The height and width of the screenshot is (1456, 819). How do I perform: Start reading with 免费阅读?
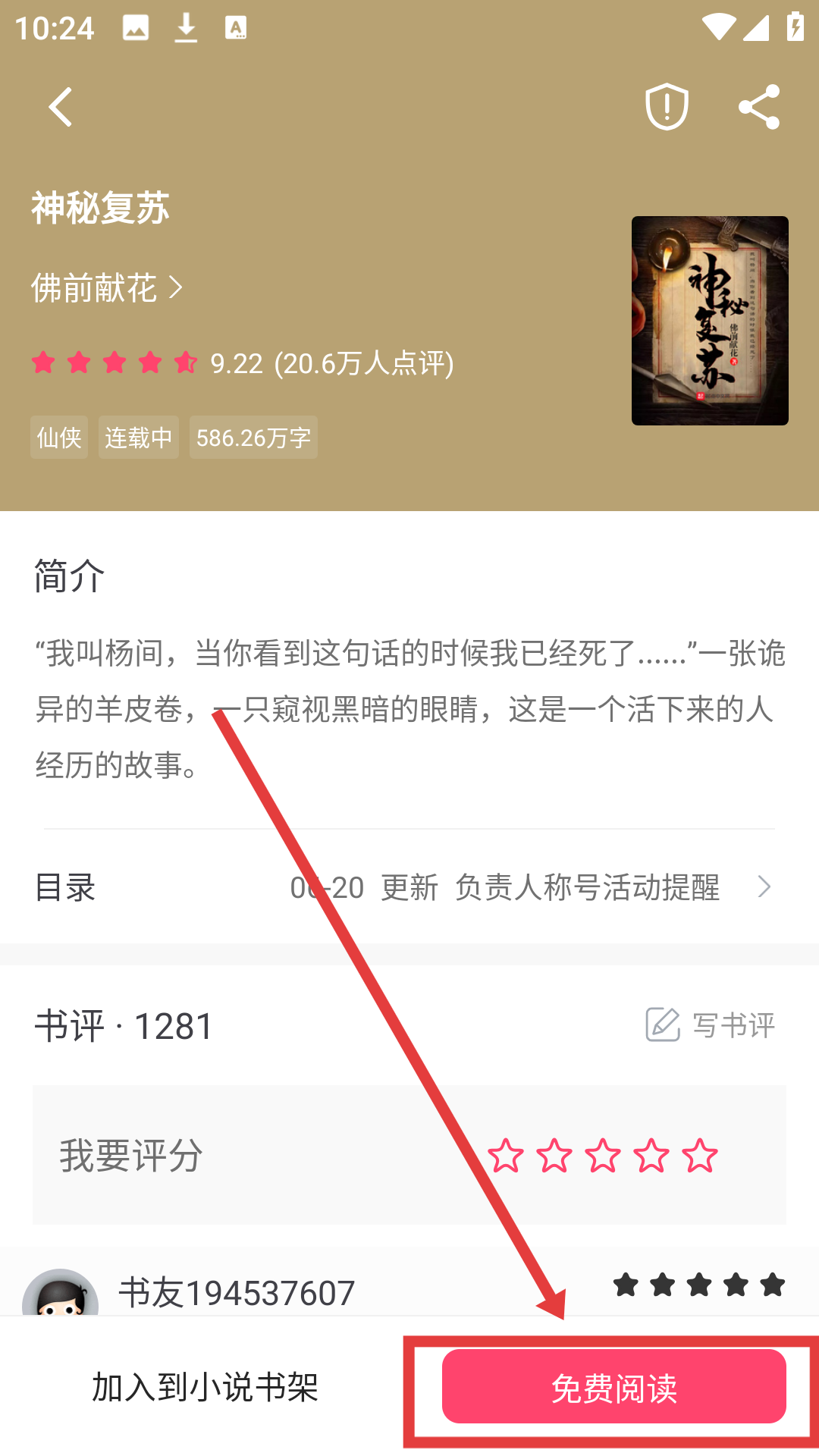tap(613, 1388)
